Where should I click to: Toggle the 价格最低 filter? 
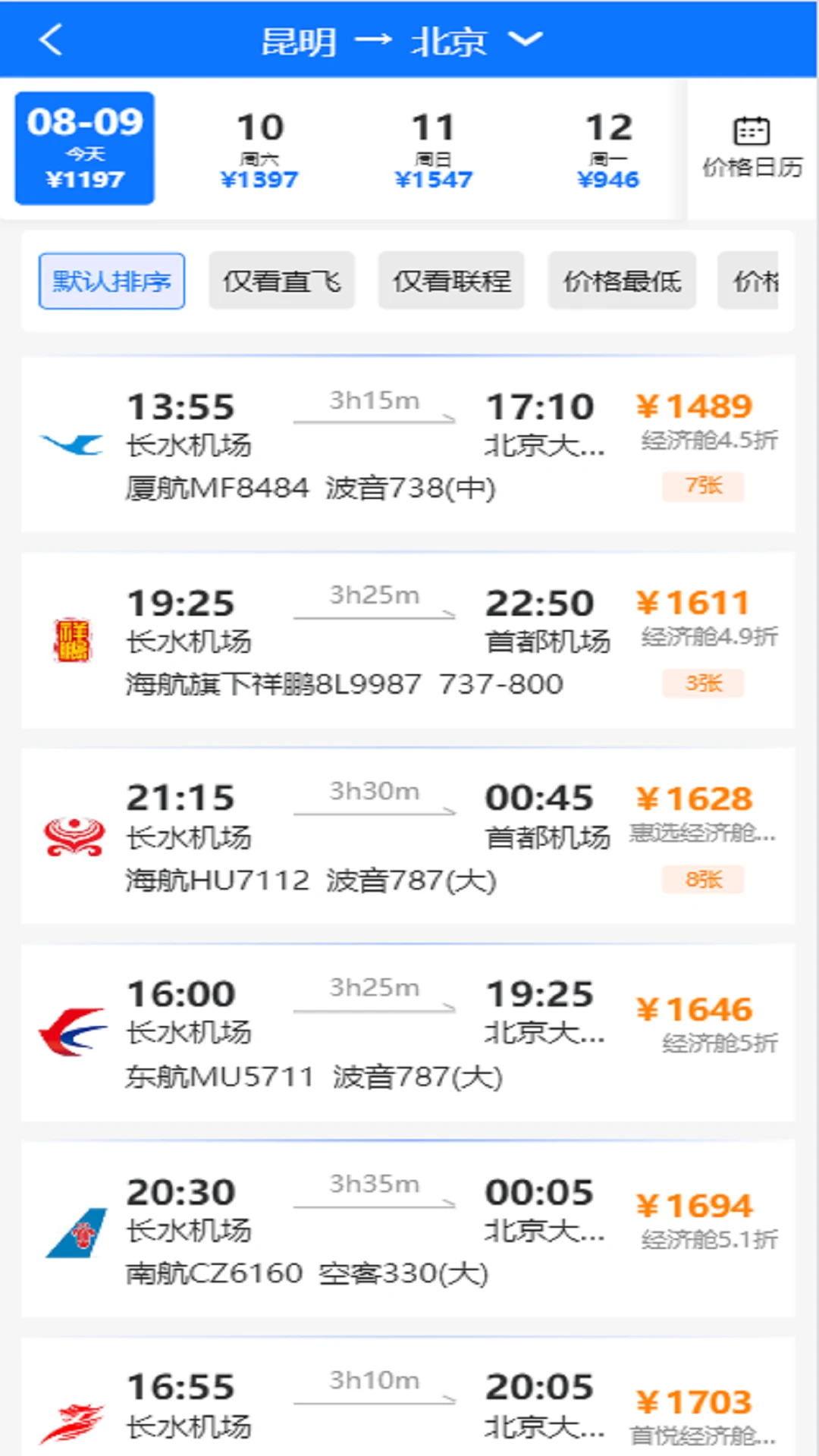pos(622,280)
